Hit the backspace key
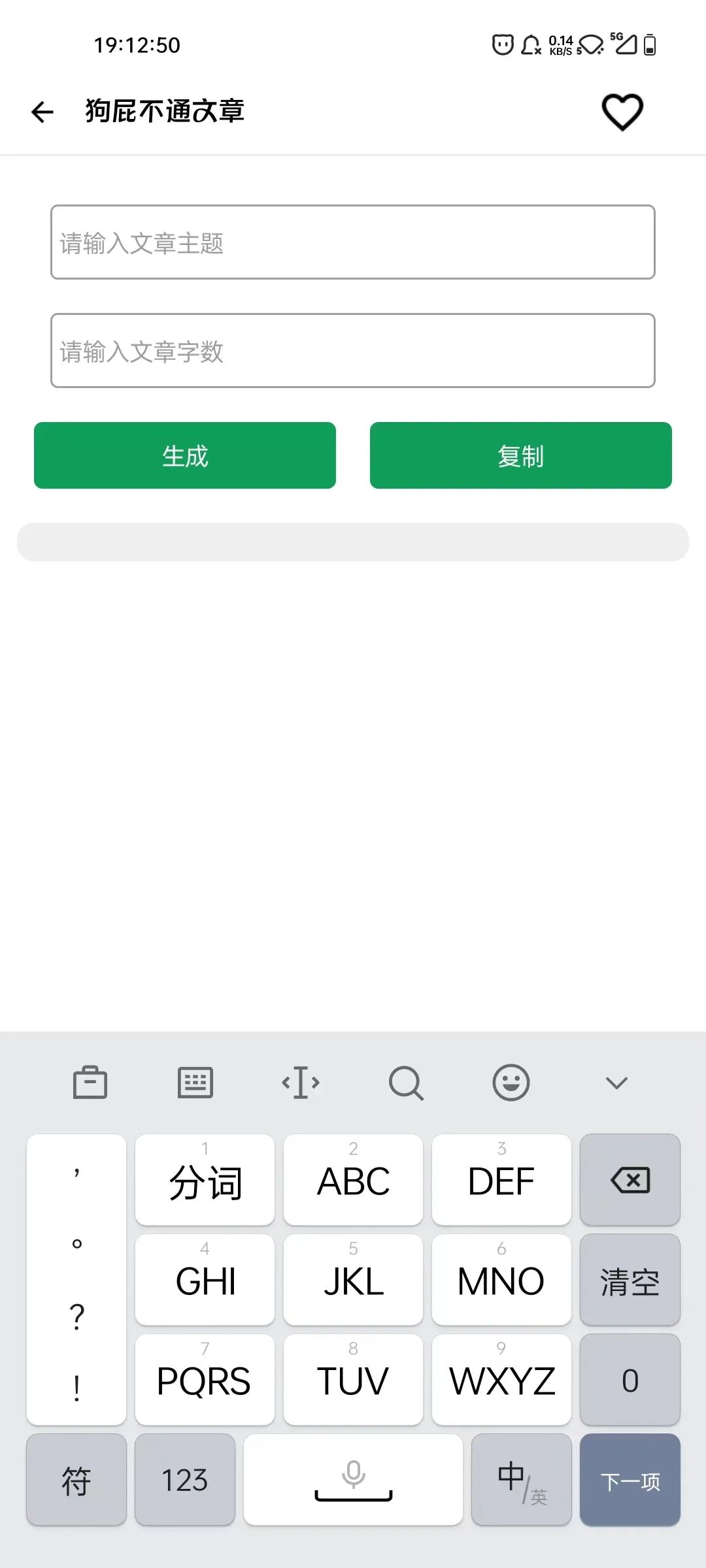706x1568 pixels. [x=630, y=1180]
